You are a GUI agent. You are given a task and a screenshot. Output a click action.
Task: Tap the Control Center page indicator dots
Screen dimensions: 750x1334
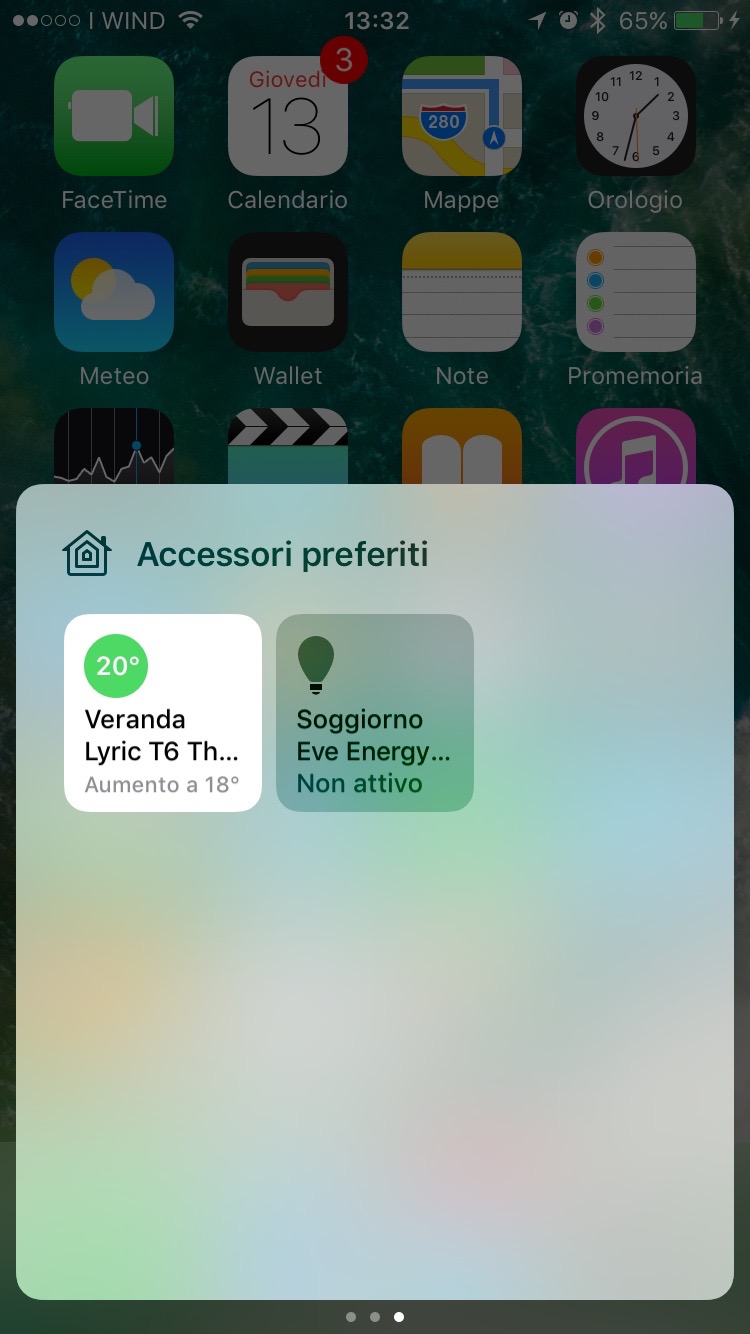click(375, 1317)
